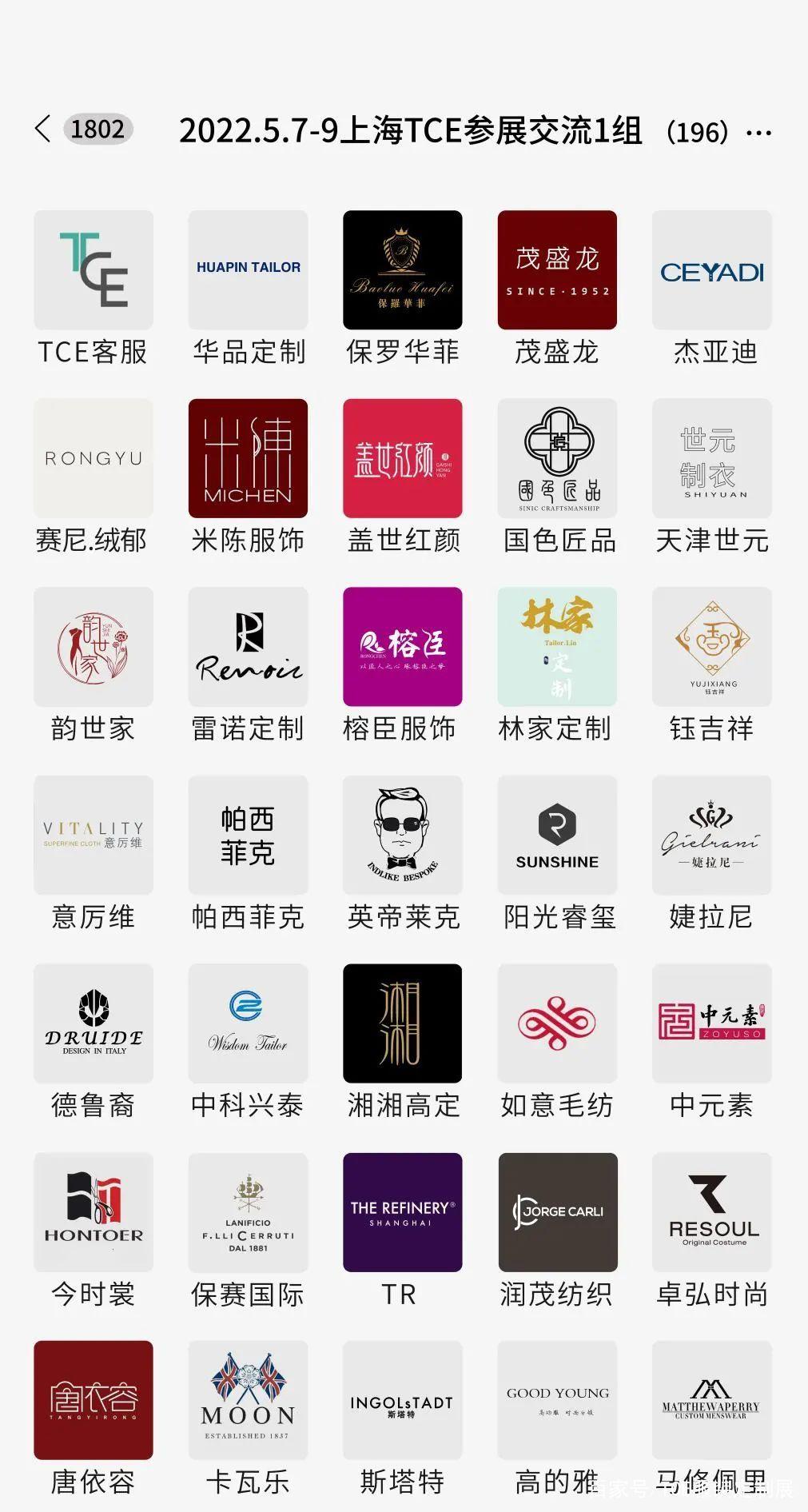
Task: Select the DRUIDE 德鲁裔 avatar
Action: (x=93, y=1024)
